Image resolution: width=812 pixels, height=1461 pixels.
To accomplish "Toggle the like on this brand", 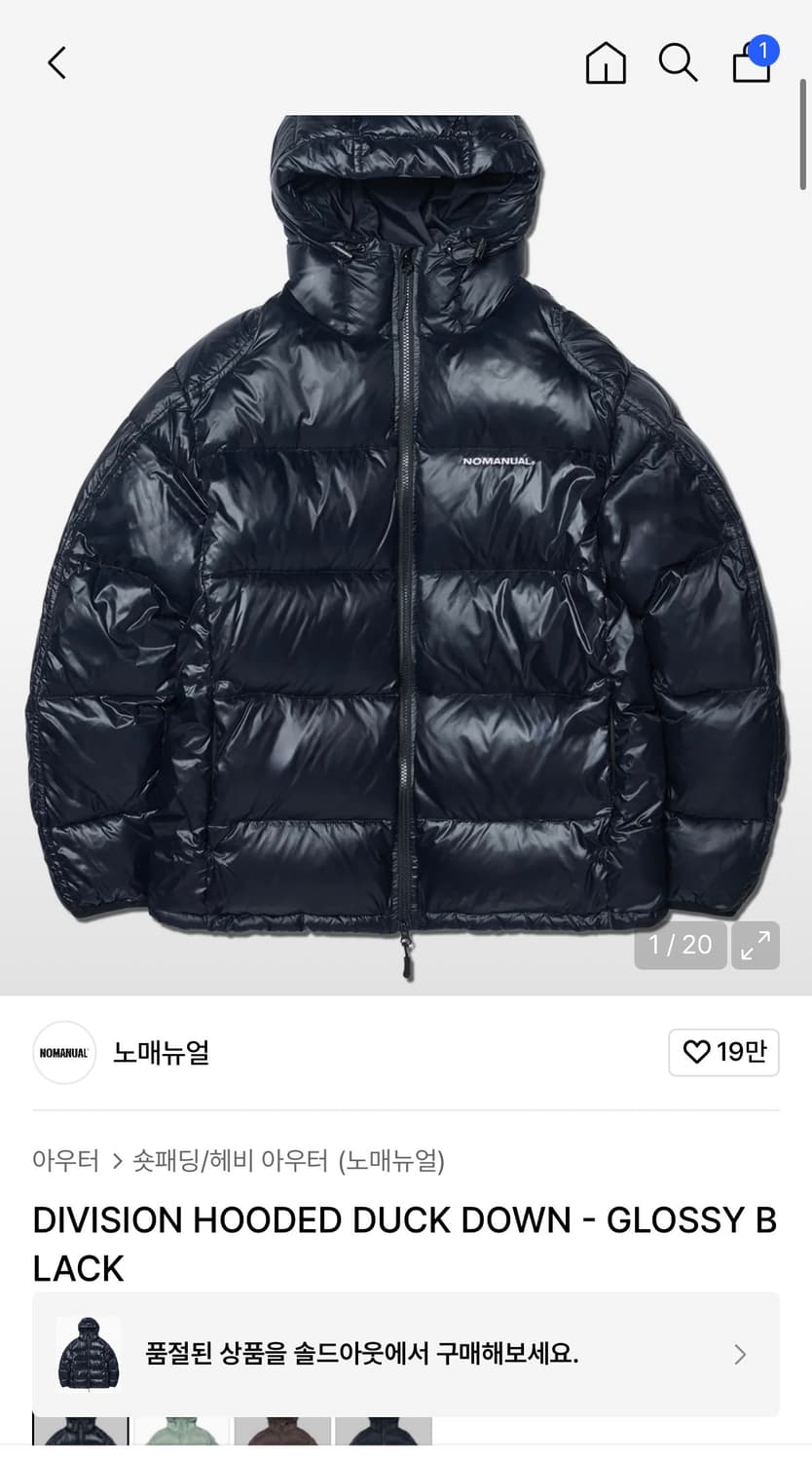I will pos(724,1053).
